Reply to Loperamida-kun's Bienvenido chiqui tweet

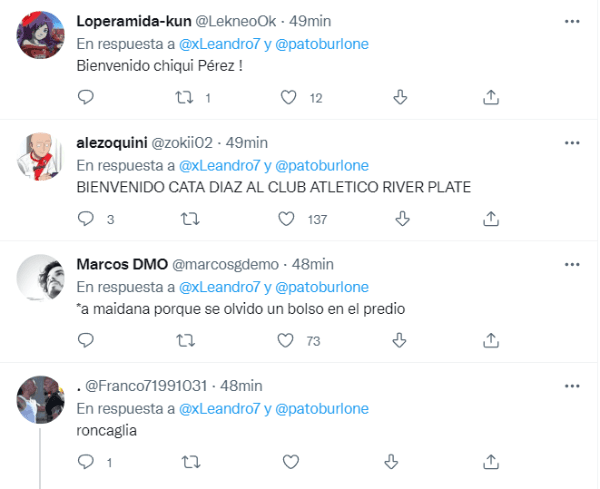[85, 97]
